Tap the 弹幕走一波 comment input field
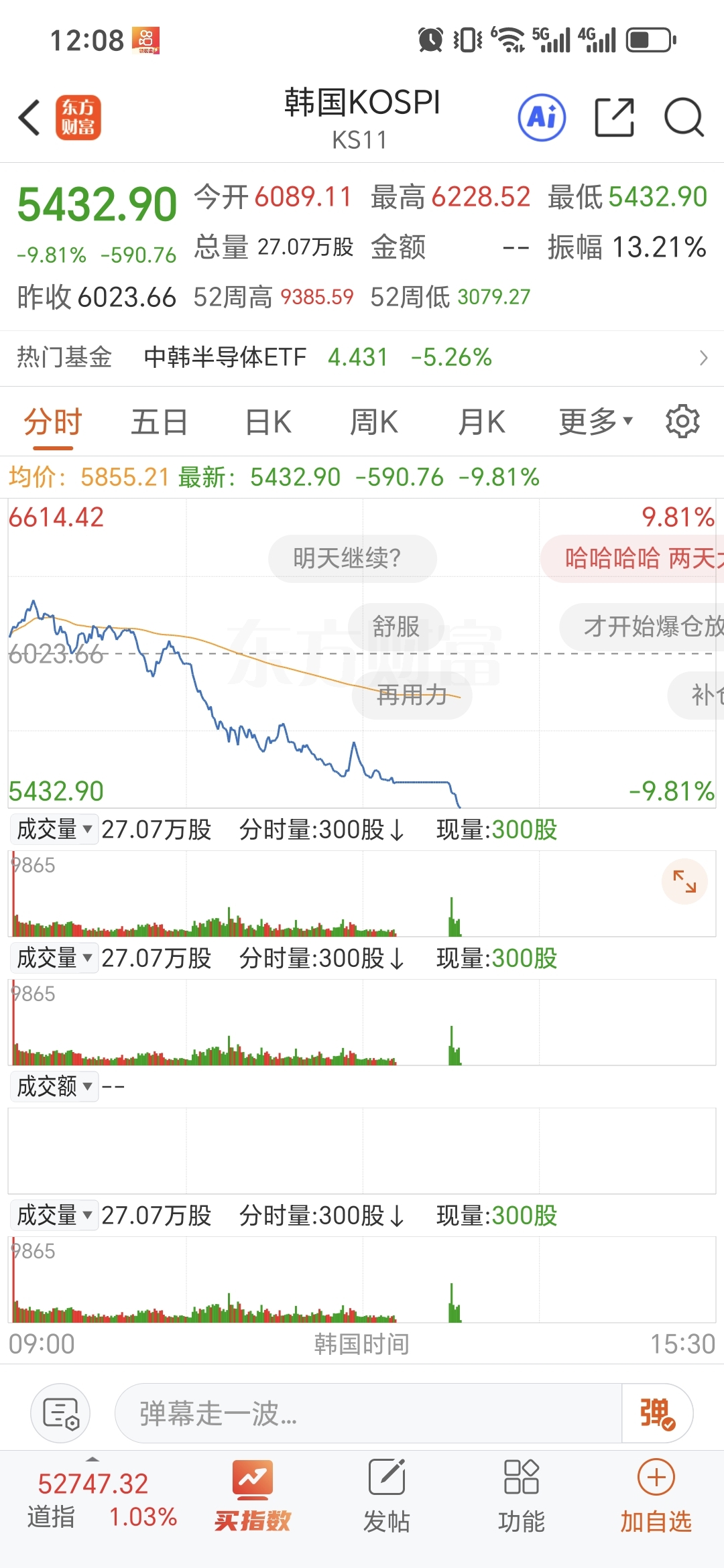The image size is (724, 1568). pyautogui.click(x=368, y=1413)
